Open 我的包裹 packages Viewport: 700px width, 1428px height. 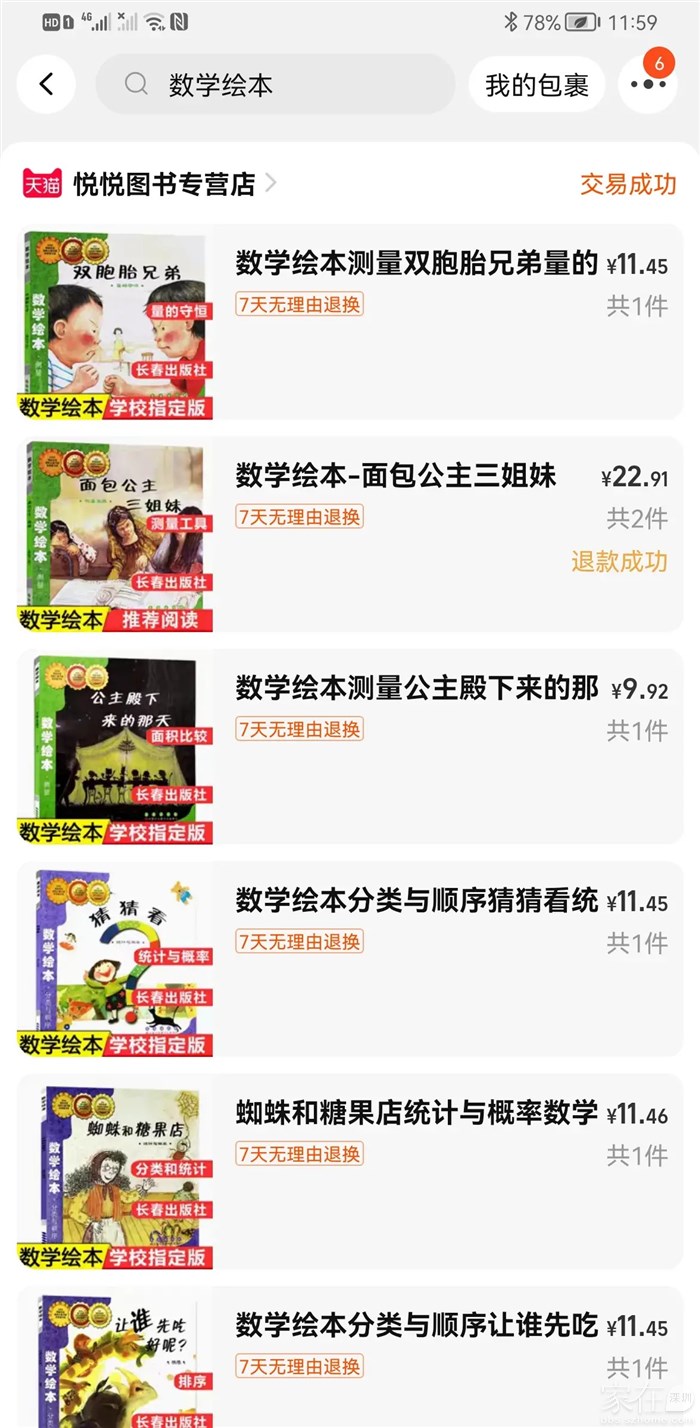click(x=537, y=85)
